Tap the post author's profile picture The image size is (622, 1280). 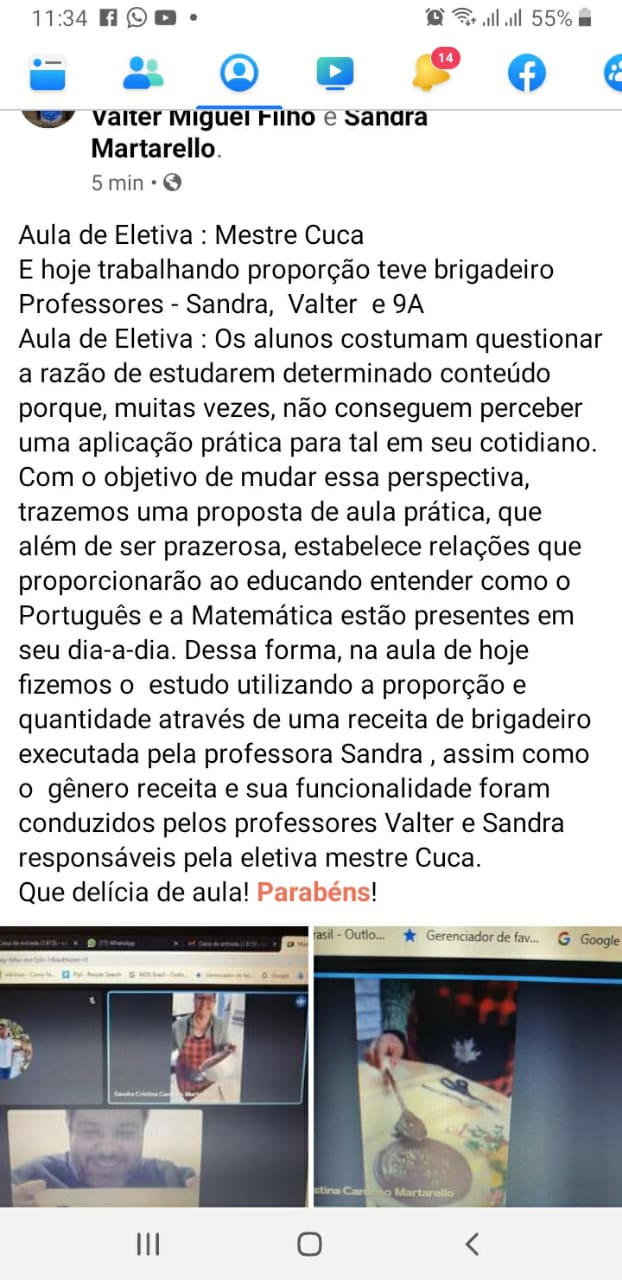(47, 112)
